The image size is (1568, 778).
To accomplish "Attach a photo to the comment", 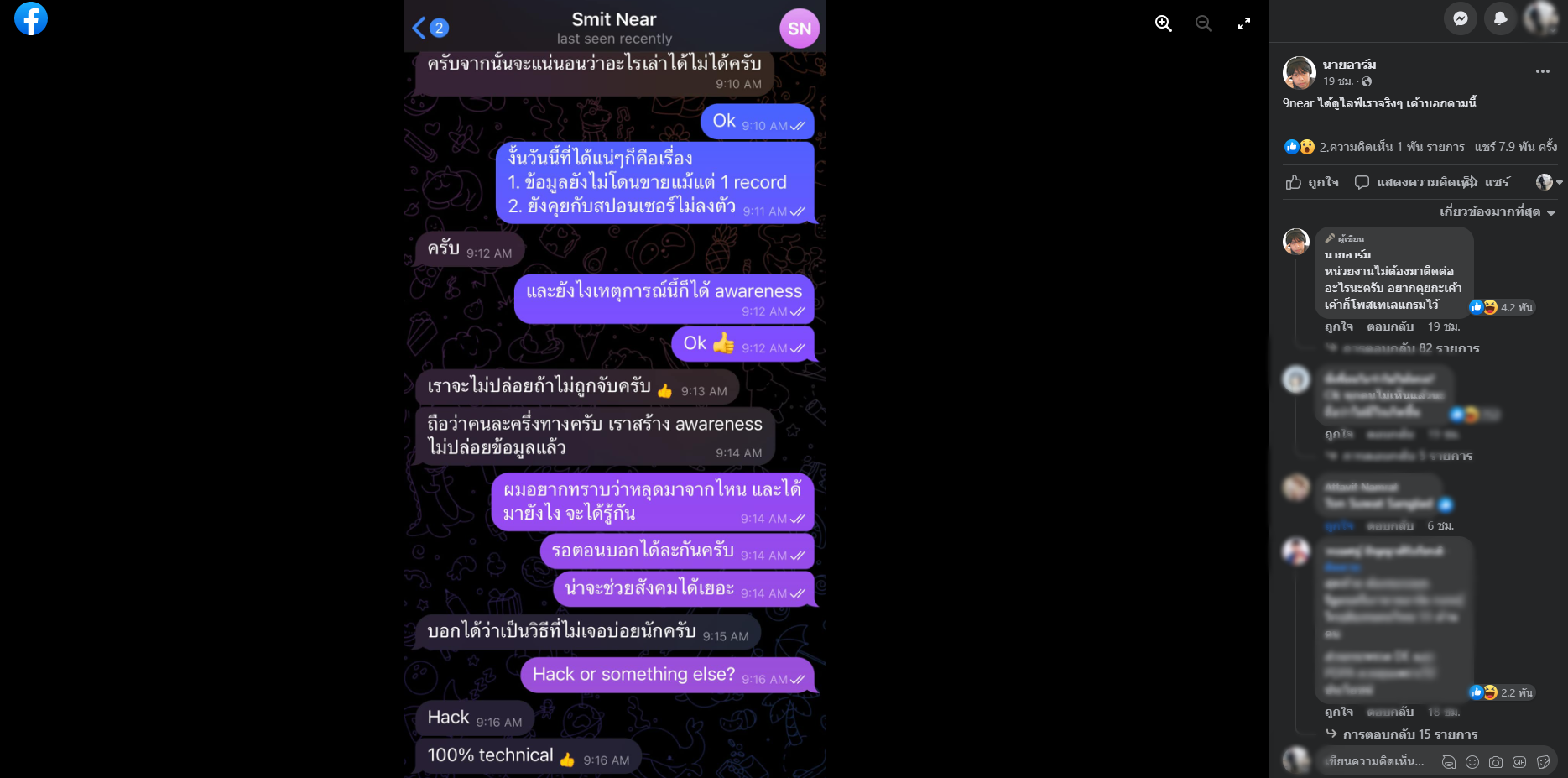I will [1495, 762].
